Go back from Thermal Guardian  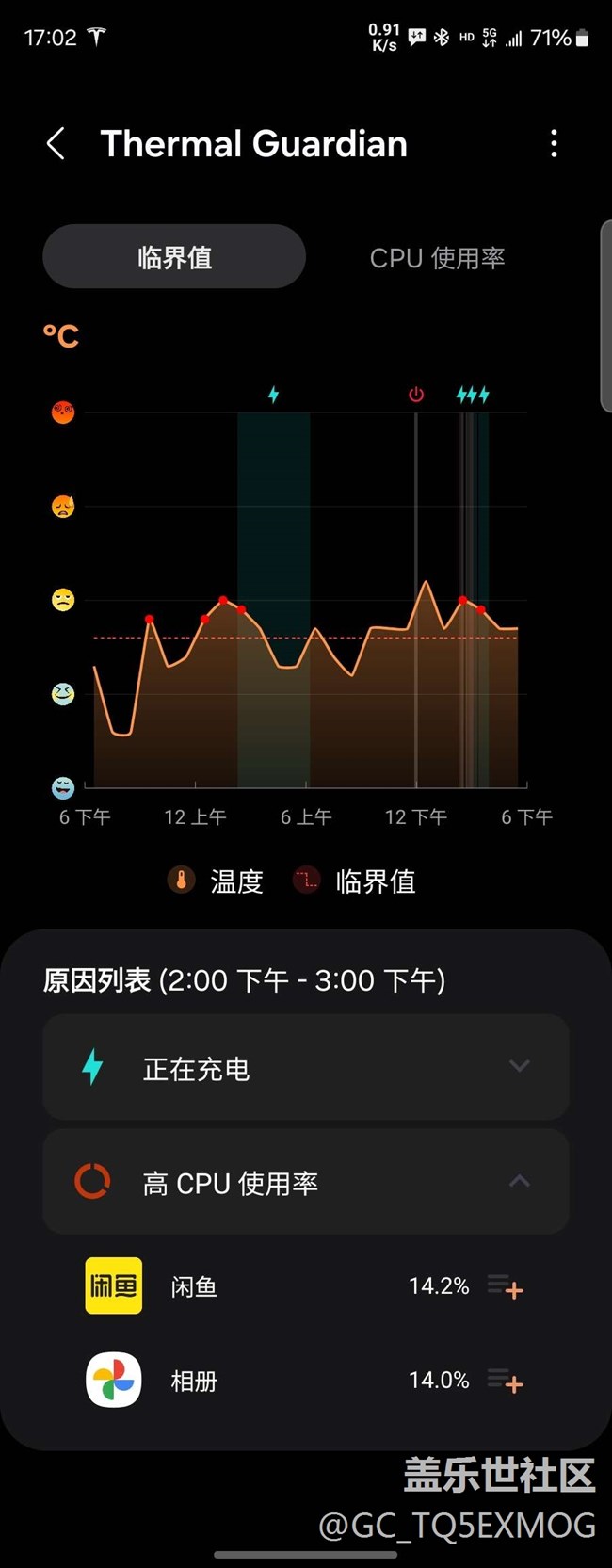point(56,144)
